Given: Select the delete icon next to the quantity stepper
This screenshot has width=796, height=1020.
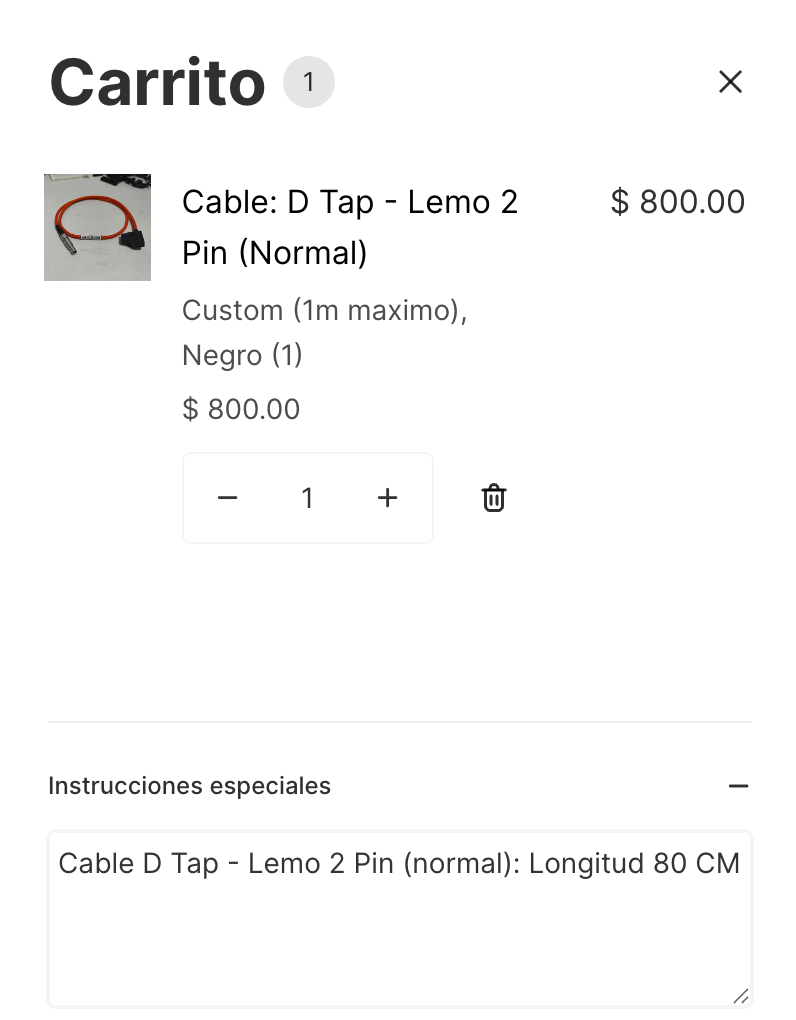Looking at the screenshot, I should point(493,497).
